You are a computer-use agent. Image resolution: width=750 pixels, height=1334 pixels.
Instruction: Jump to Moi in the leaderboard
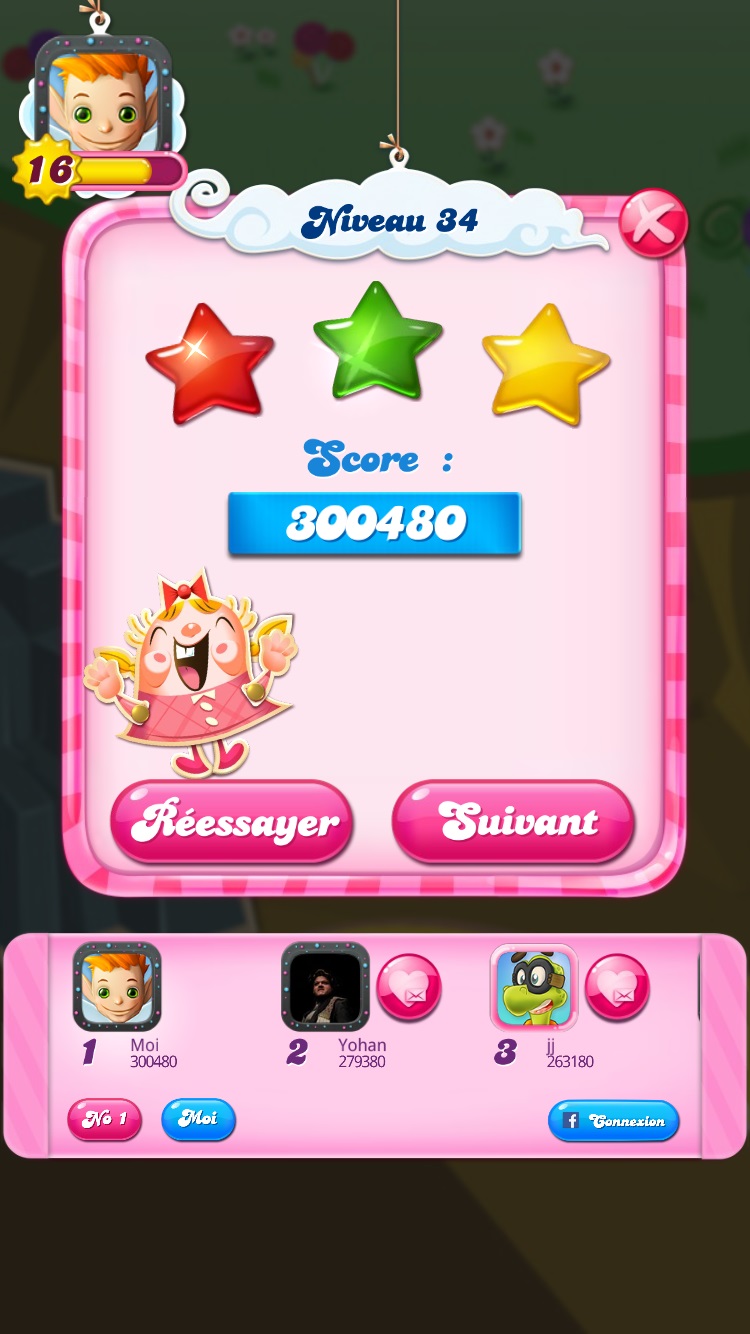198,1119
